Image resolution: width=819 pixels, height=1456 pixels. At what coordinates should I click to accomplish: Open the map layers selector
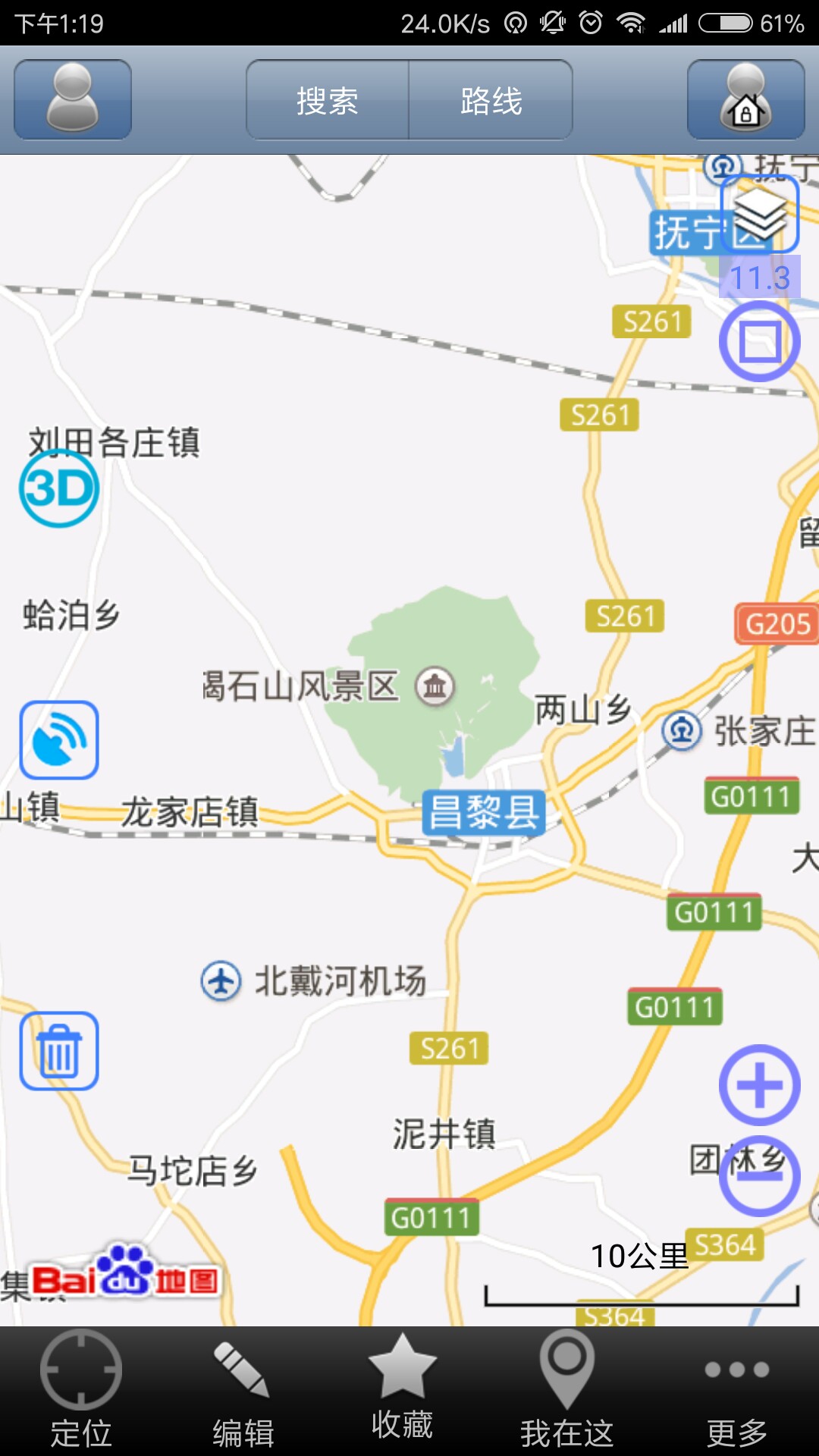pyautogui.click(x=760, y=214)
